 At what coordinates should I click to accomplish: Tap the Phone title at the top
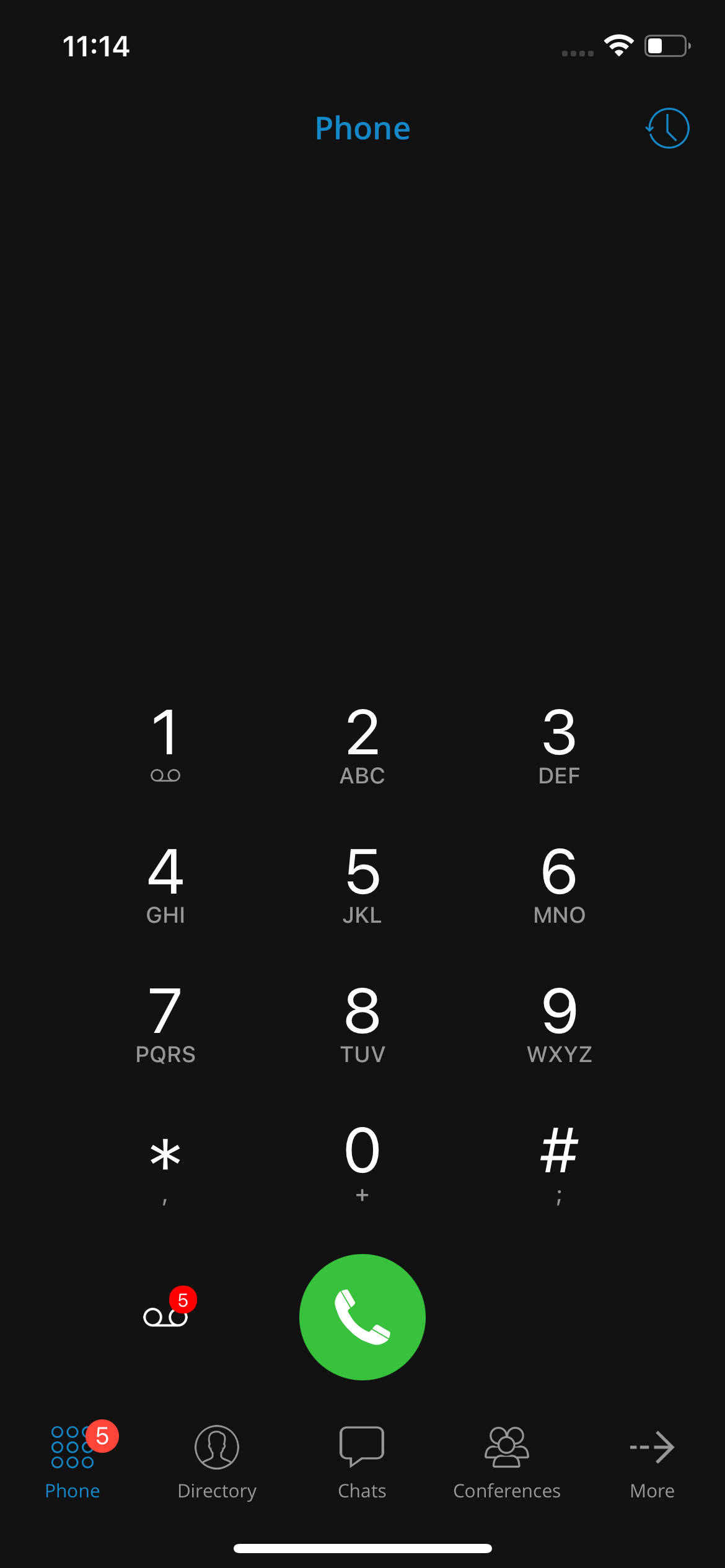[x=362, y=129]
